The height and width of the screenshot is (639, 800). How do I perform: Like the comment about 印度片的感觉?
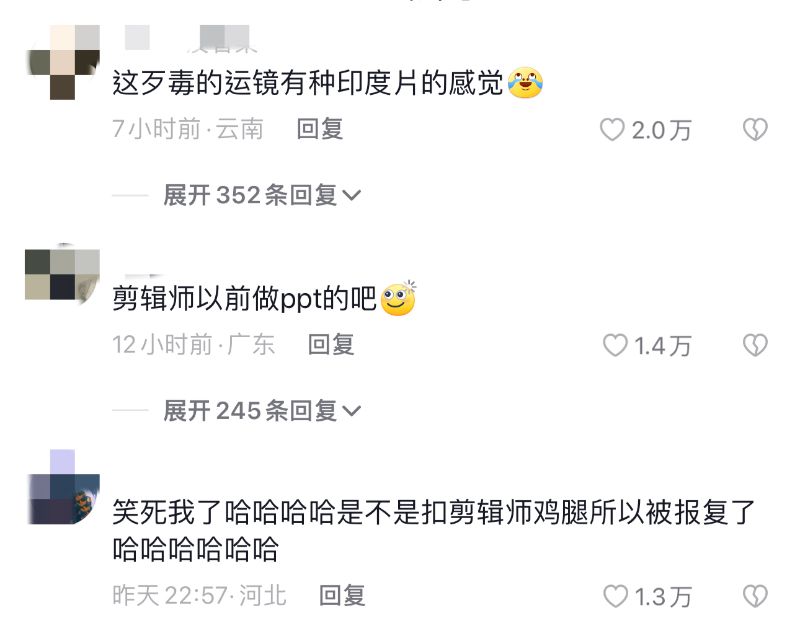click(612, 130)
